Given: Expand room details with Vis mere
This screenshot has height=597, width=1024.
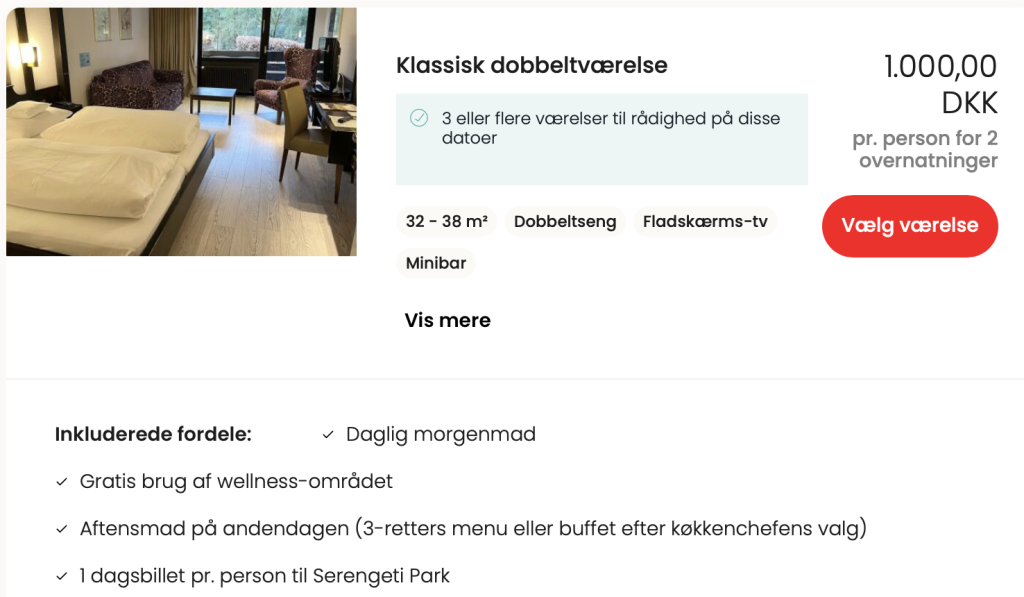Looking at the screenshot, I should pos(447,320).
